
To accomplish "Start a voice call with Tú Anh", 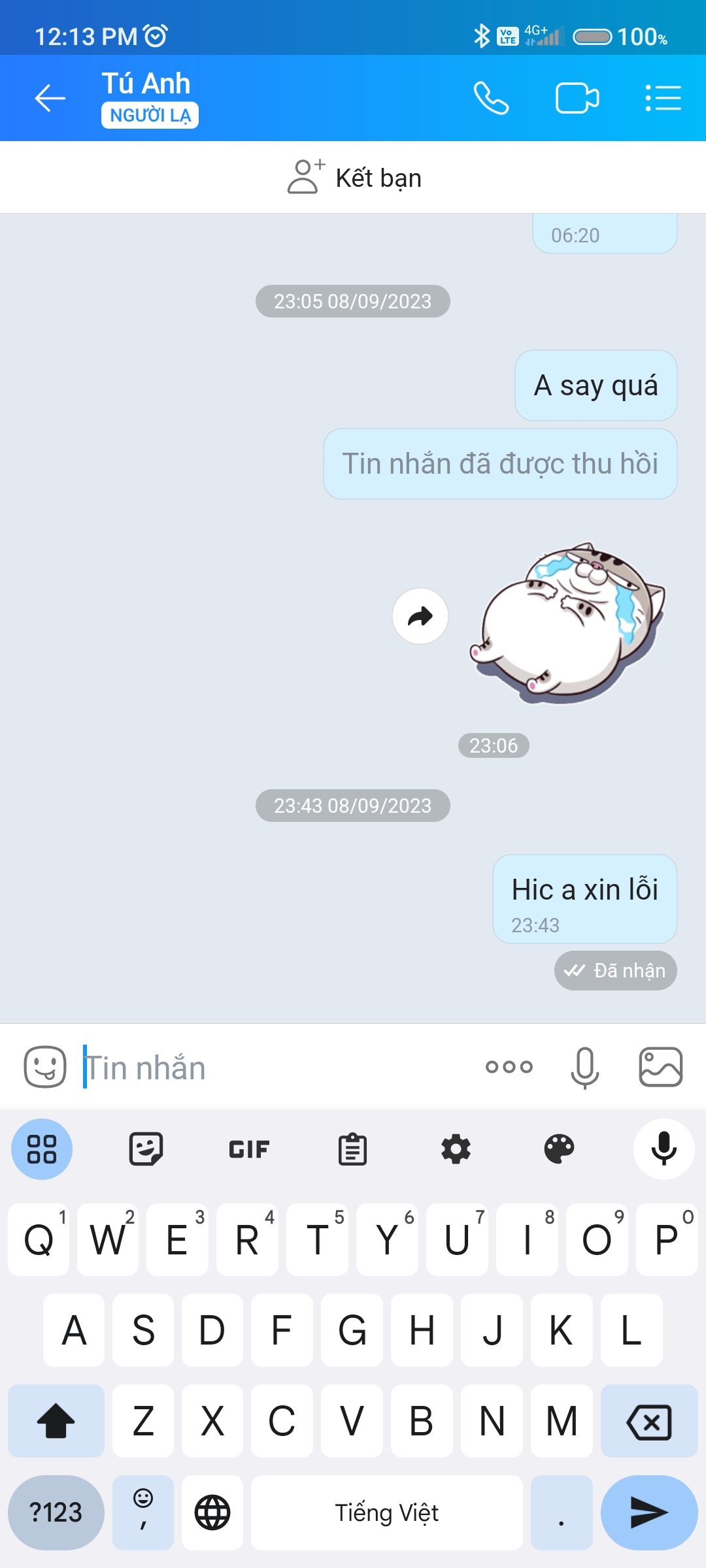I will point(491,99).
